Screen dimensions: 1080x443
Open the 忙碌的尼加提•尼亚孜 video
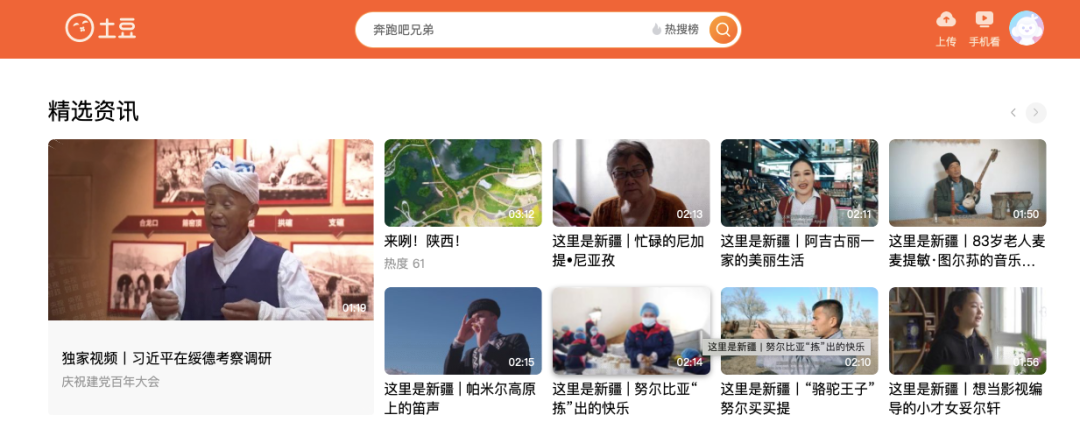[x=631, y=183]
